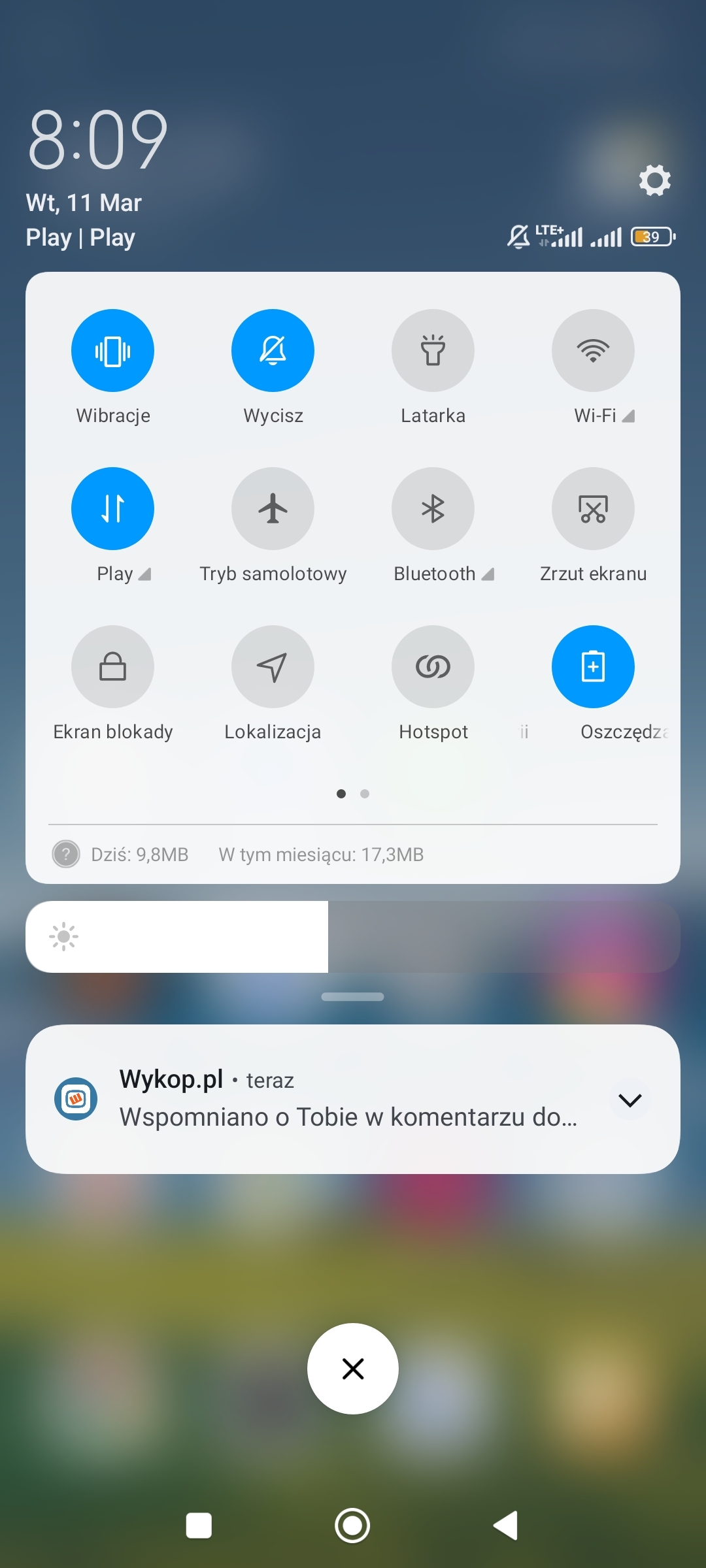The height and width of the screenshot is (1568, 706).
Task: Go to the home screen
Action: tap(352, 1526)
